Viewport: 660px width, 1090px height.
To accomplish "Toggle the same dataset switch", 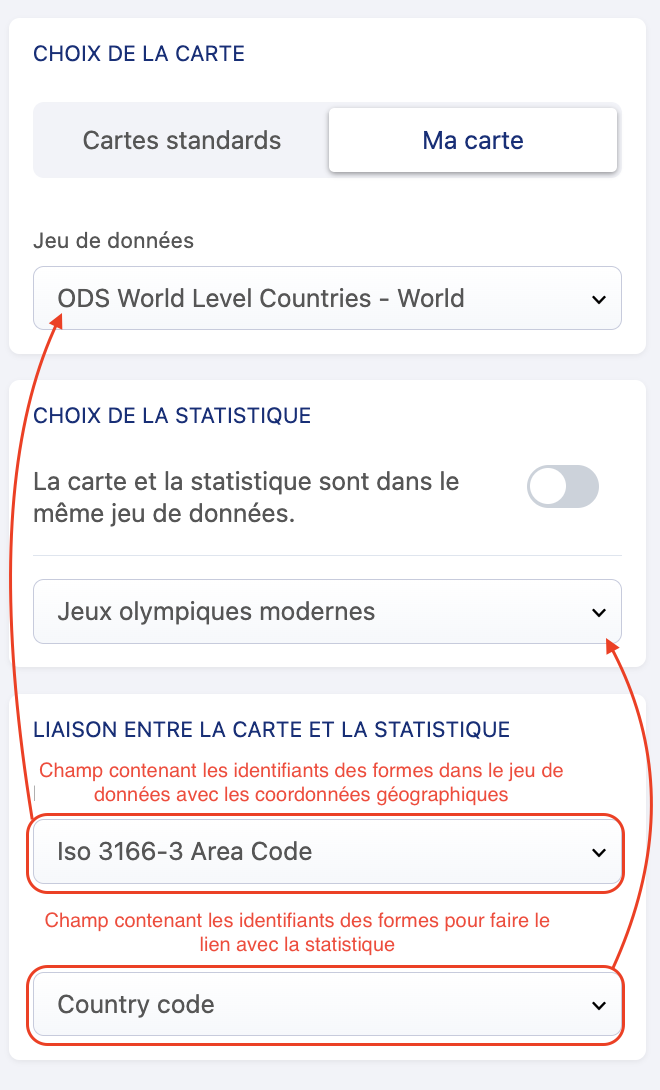I will click(562, 488).
